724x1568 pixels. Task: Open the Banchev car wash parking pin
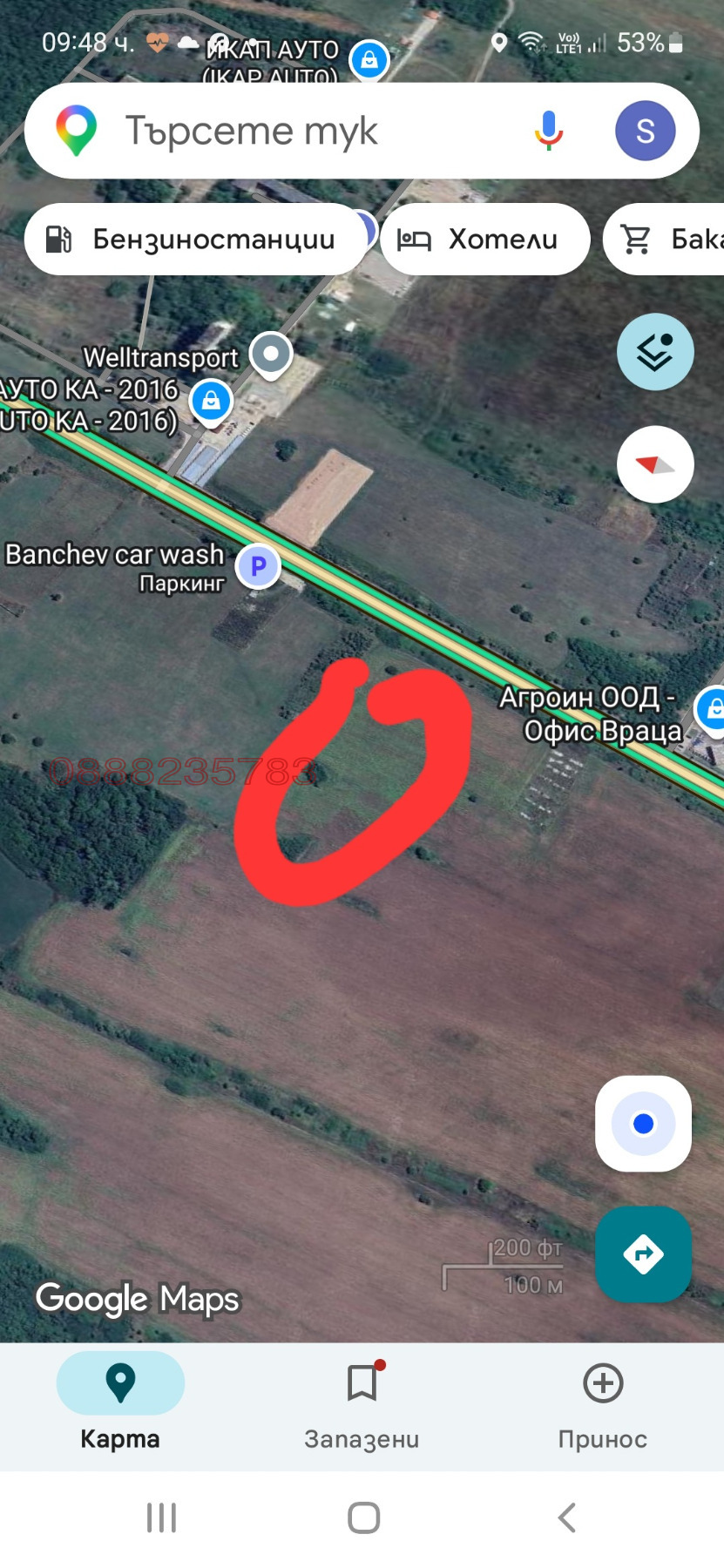click(x=258, y=566)
